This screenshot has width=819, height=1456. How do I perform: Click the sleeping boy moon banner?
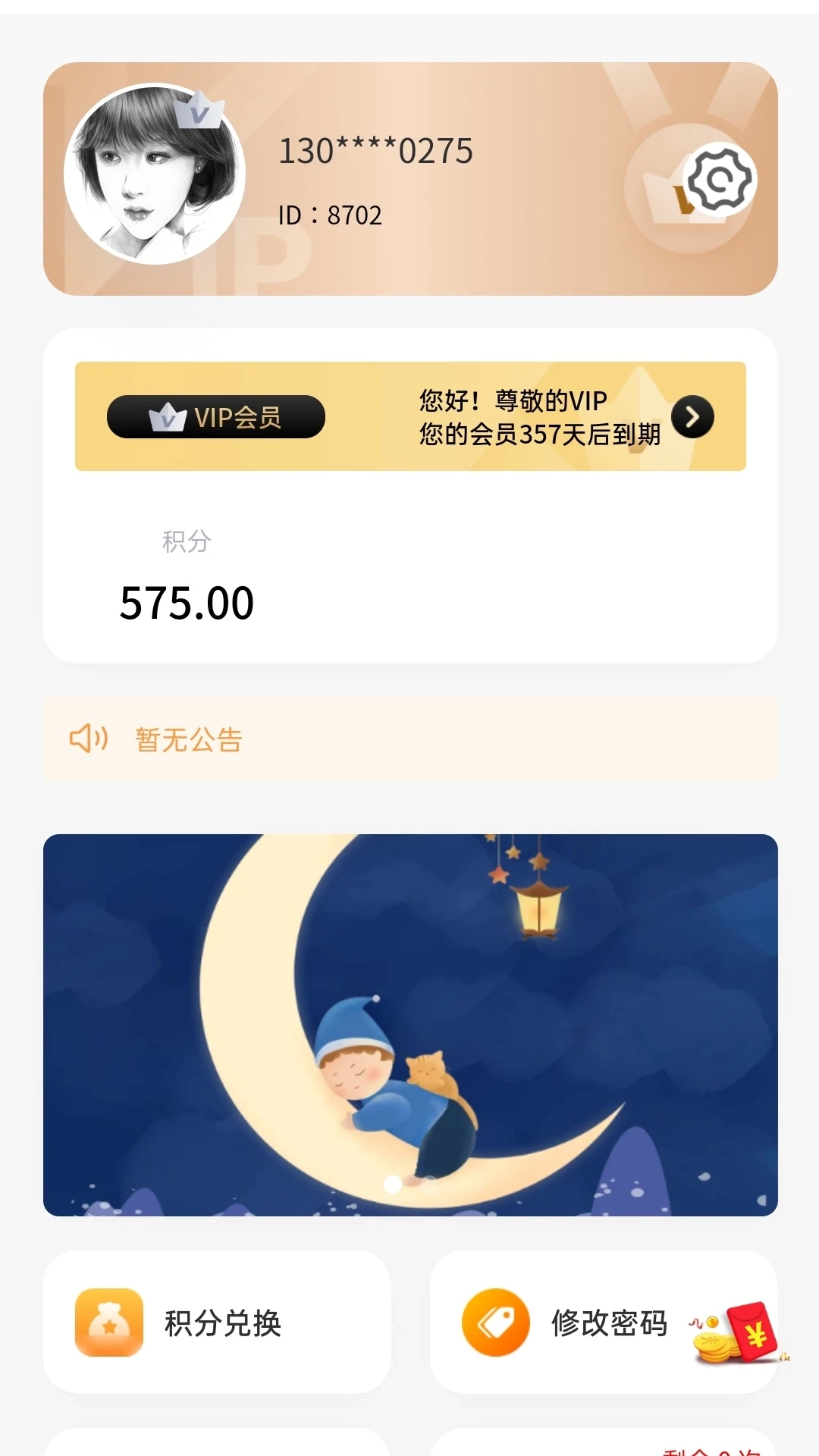pyautogui.click(x=409, y=1031)
